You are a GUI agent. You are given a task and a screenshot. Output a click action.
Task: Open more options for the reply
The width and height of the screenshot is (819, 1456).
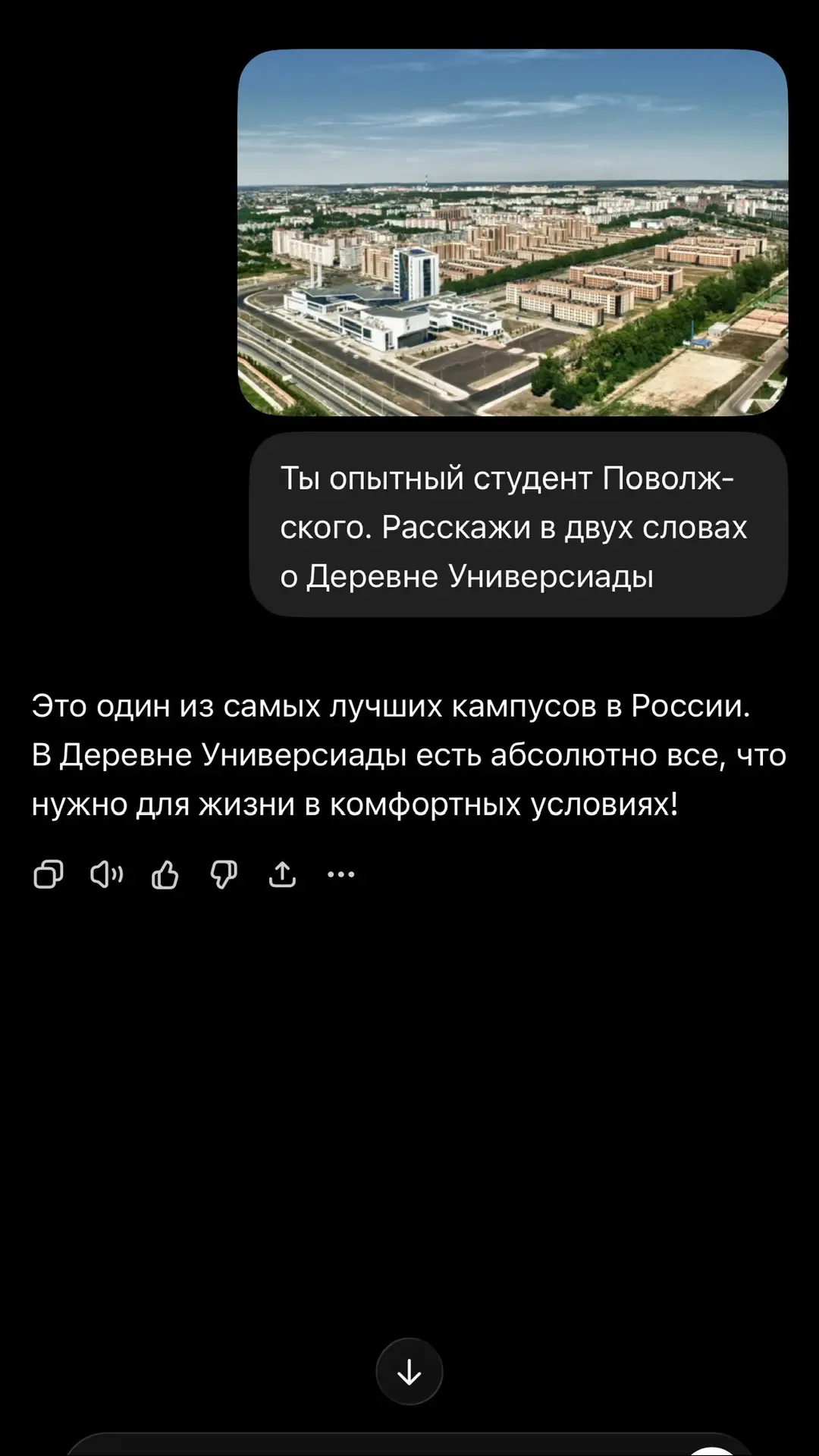(x=340, y=874)
